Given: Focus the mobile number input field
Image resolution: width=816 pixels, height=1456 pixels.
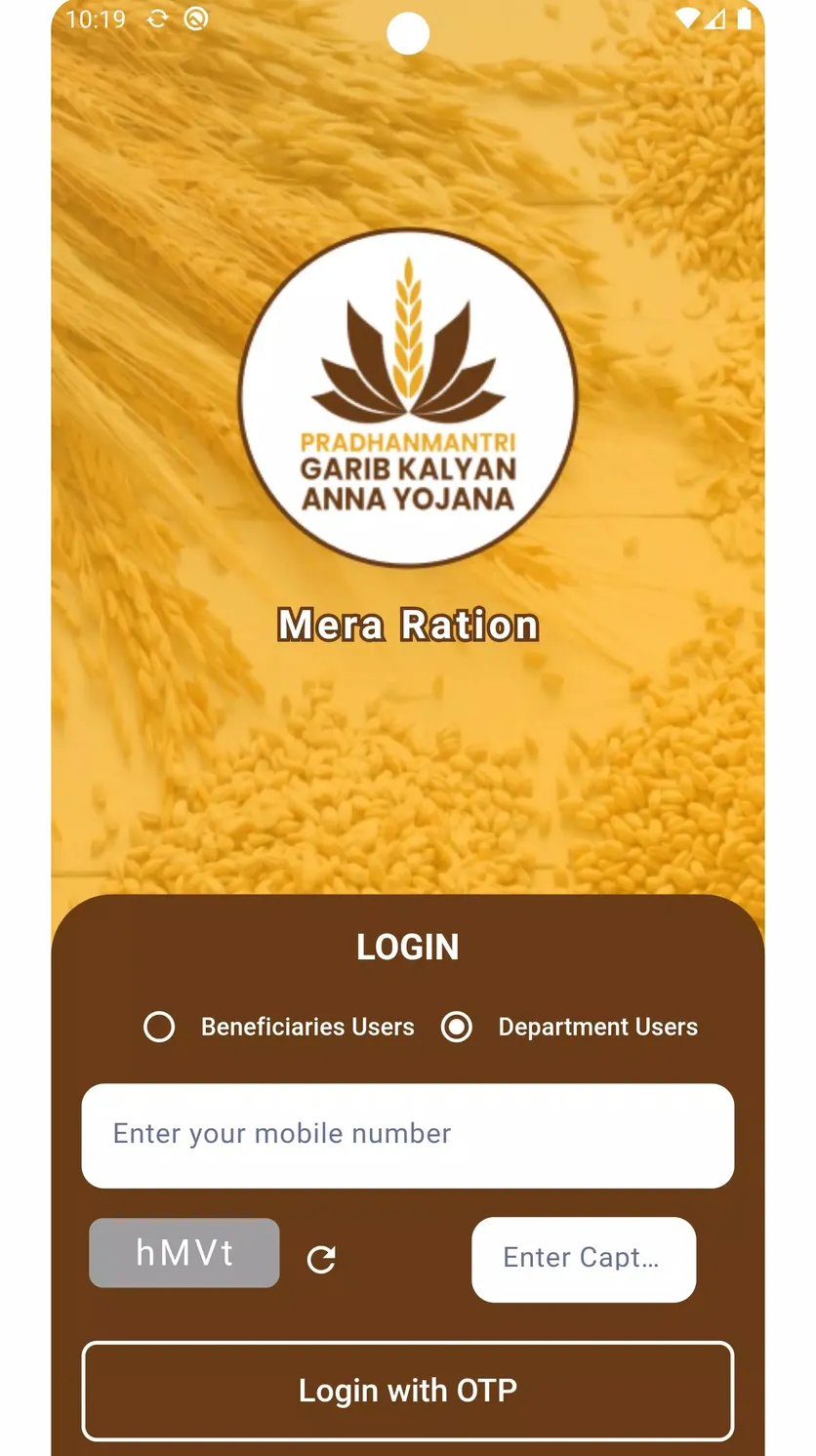Looking at the screenshot, I should pos(408,1136).
